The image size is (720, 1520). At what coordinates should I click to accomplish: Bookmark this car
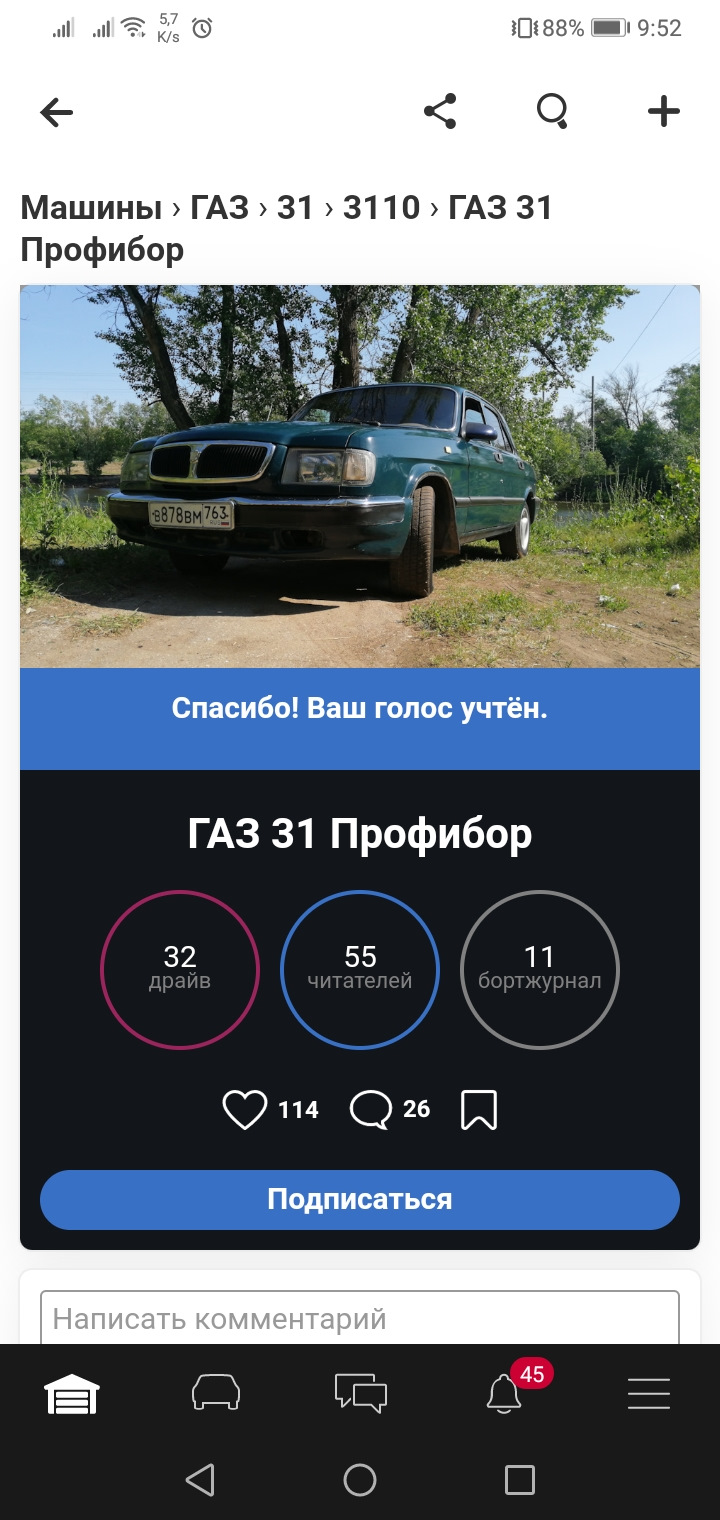pos(479,1109)
